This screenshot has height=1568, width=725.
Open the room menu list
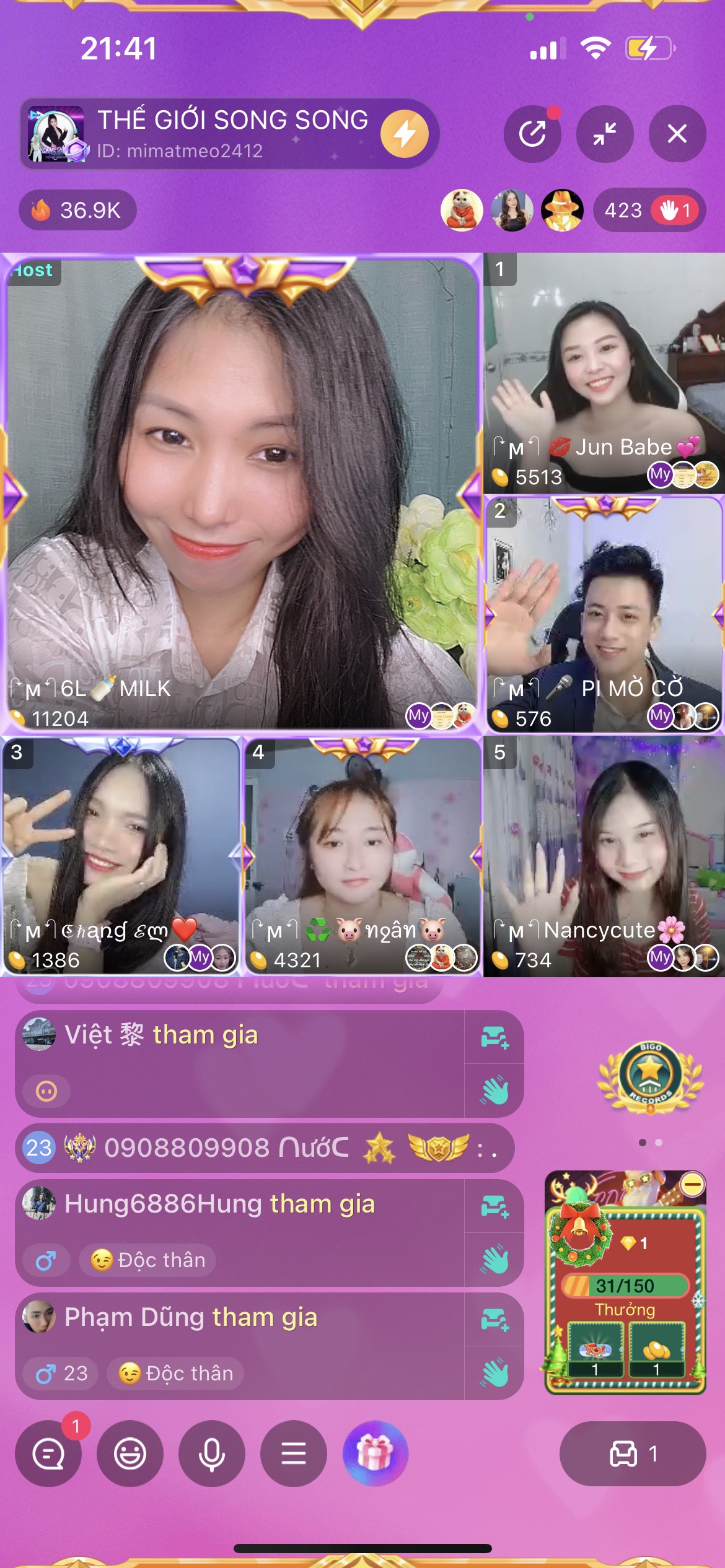pyautogui.click(x=294, y=1453)
